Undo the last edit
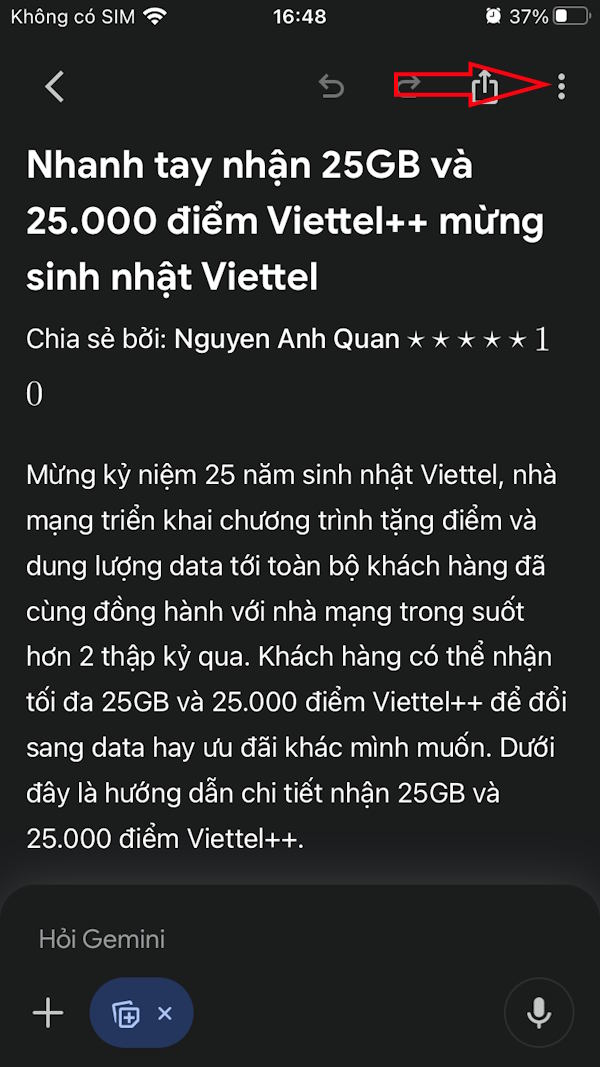 click(331, 87)
